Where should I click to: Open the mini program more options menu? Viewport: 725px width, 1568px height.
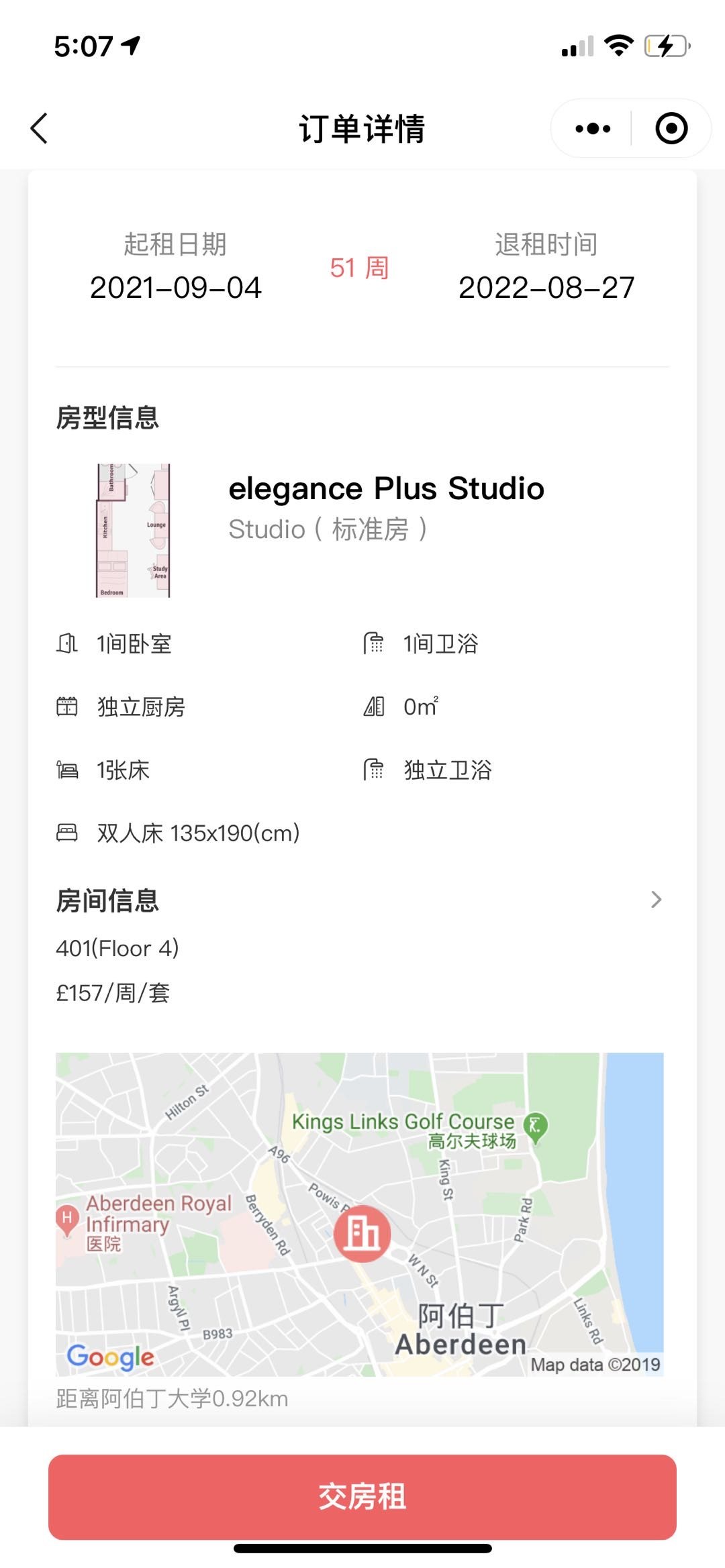[593, 128]
